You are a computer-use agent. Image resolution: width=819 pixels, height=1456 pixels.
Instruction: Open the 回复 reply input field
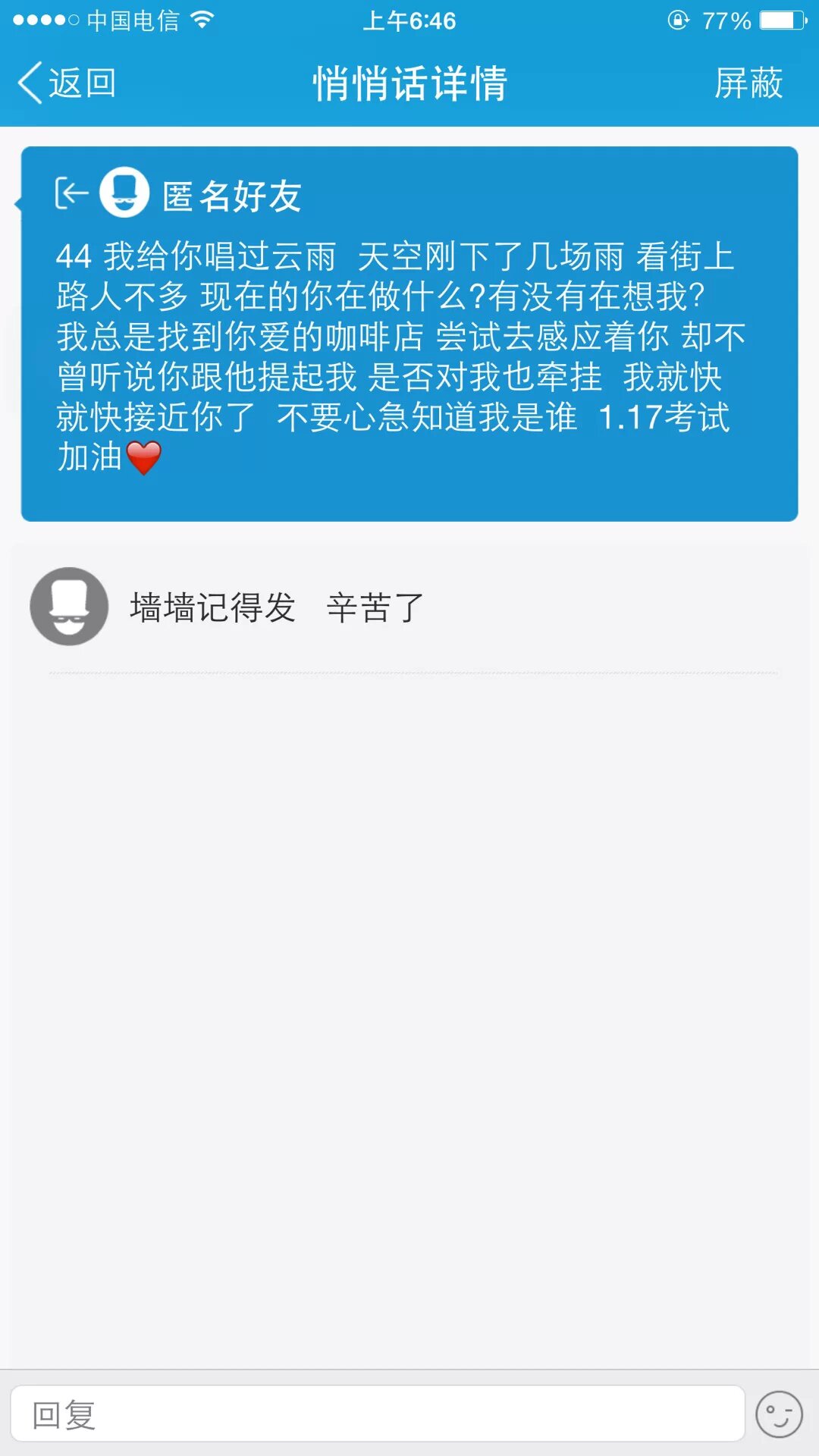pos(377,1414)
